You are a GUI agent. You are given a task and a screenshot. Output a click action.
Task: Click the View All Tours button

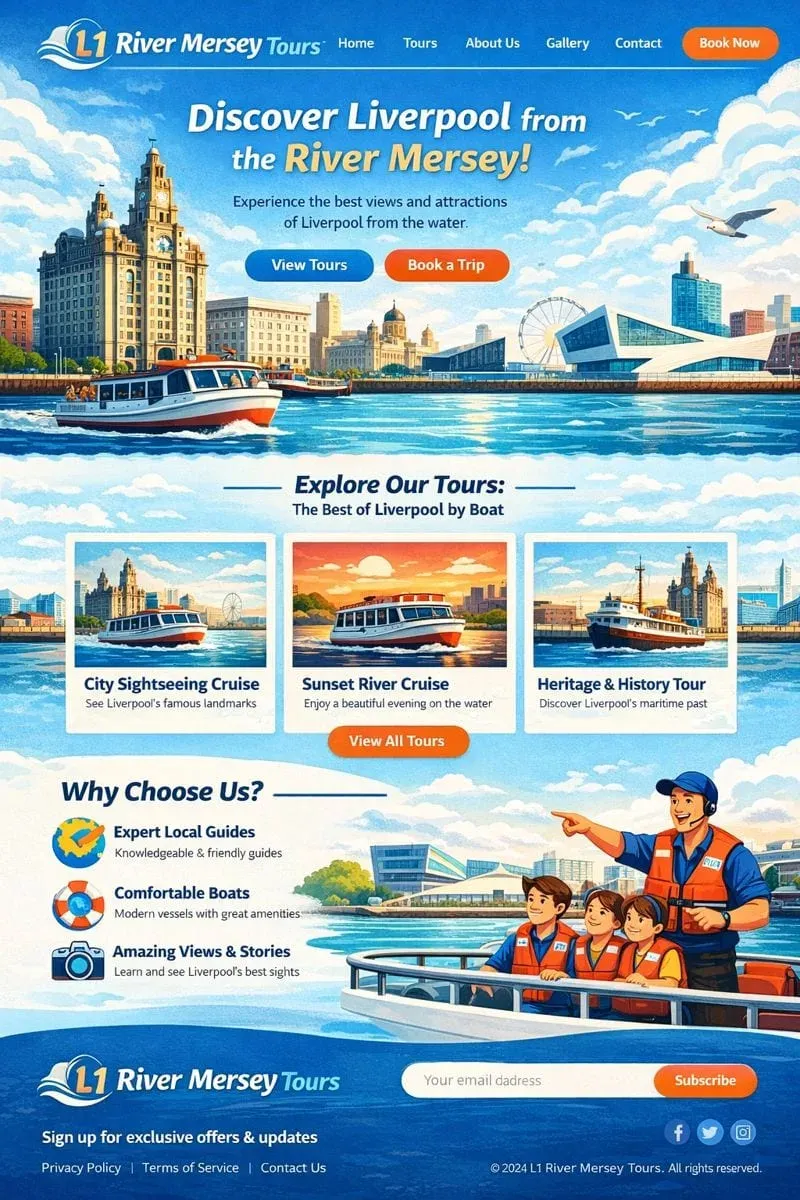click(398, 741)
